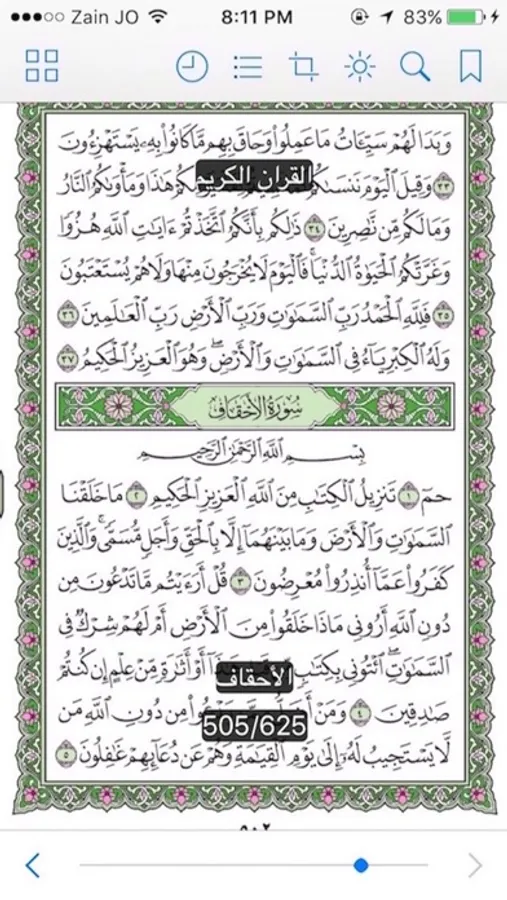This screenshot has height=900, width=507.
Task: Show the table of contents list
Action: (x=248, y=67)
